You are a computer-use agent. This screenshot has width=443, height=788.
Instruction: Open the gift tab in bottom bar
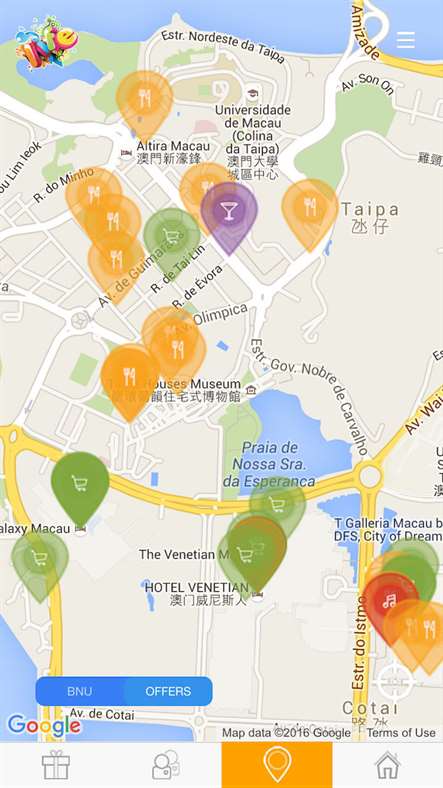[x=55, y=765]
